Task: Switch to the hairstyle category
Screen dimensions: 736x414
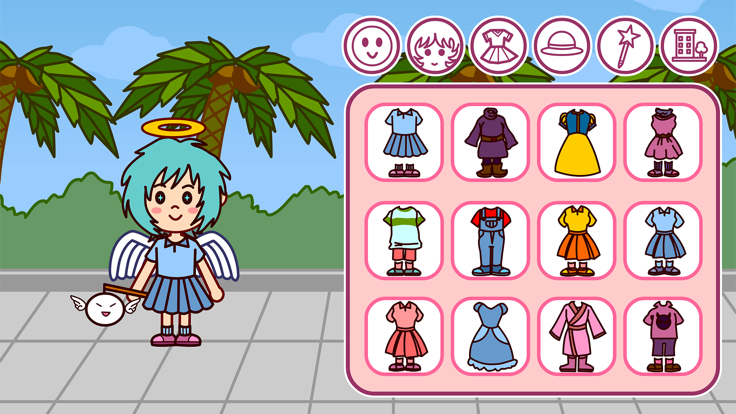Action: click(x=435, y=46)
